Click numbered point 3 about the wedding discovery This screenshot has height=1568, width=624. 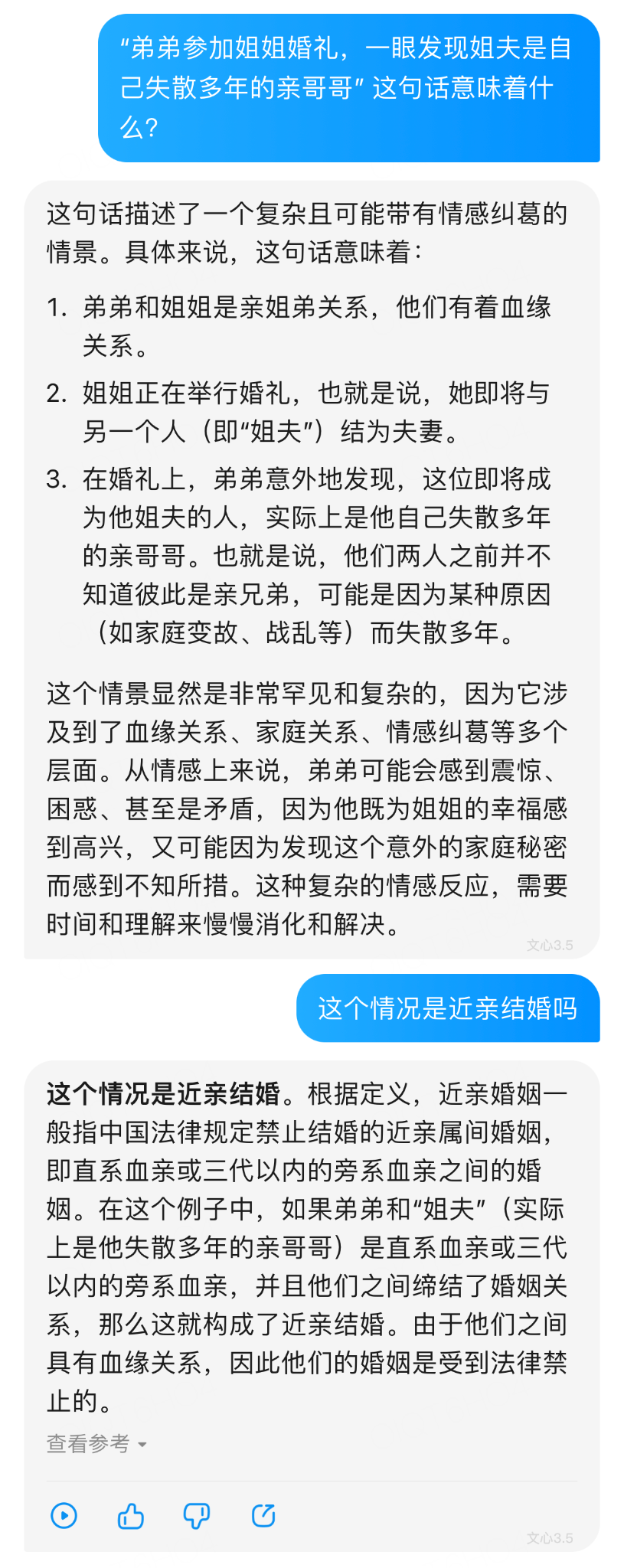pos(306,556)
